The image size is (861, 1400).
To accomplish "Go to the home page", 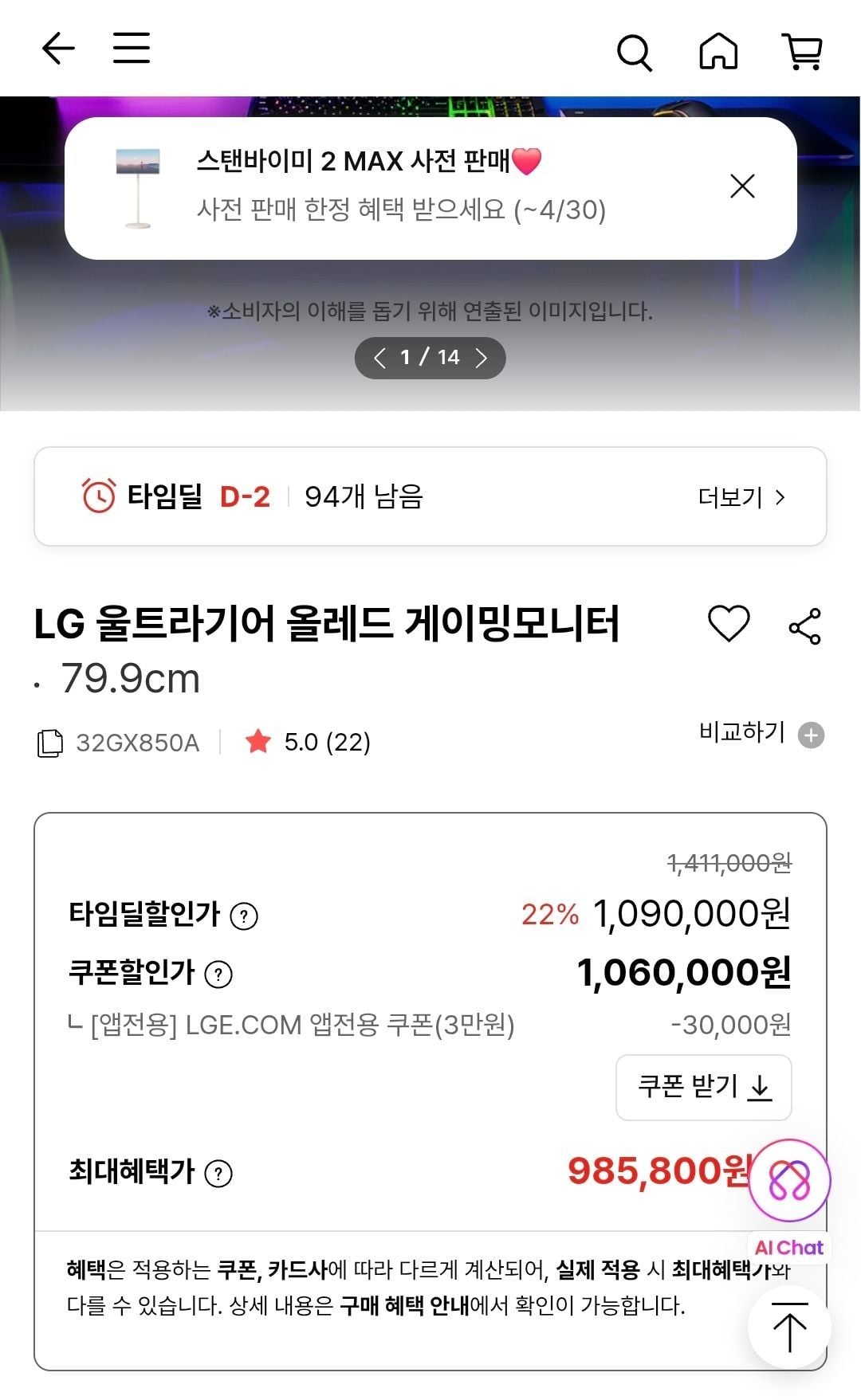I will [x=718, y=53].
